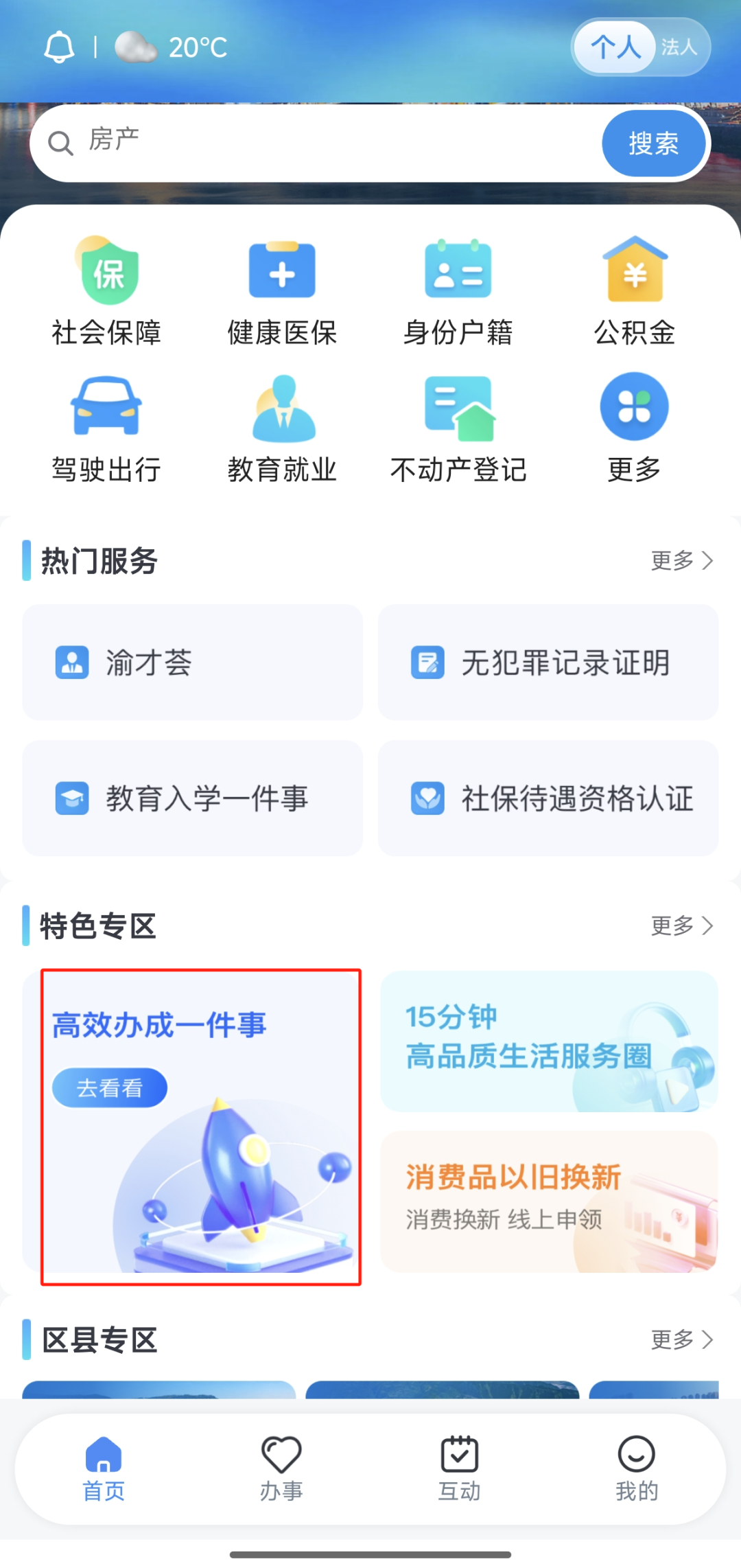This screenshot has width=741, height=1568.
Task: View 更多 under 热门服务
Action: point(681,561)
